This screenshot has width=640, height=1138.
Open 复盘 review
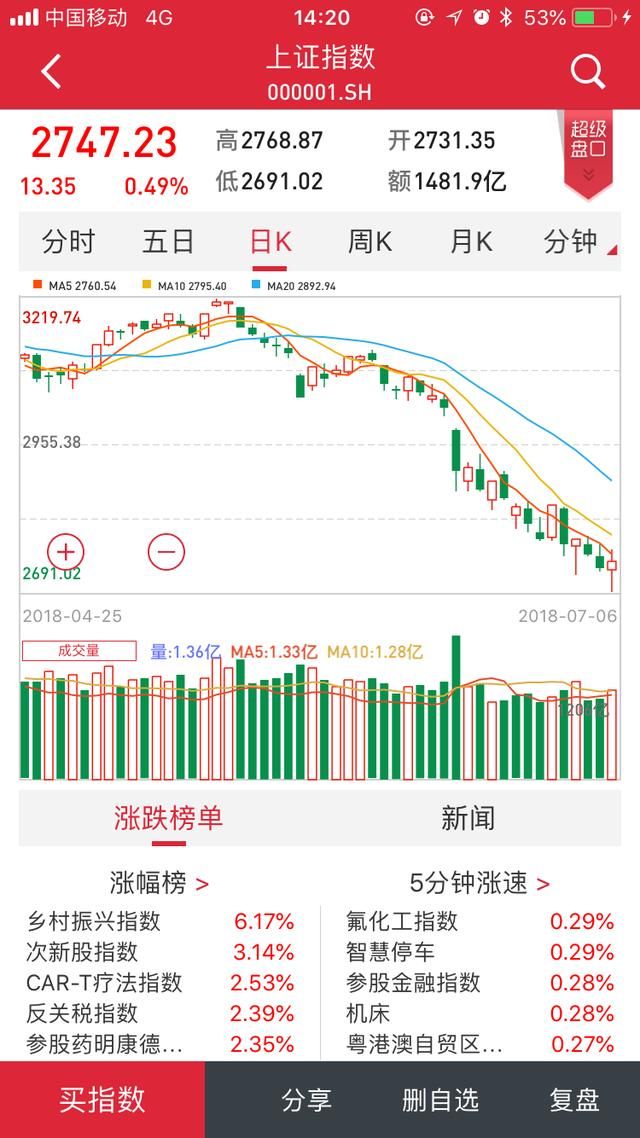click(x=575, y=1100)
